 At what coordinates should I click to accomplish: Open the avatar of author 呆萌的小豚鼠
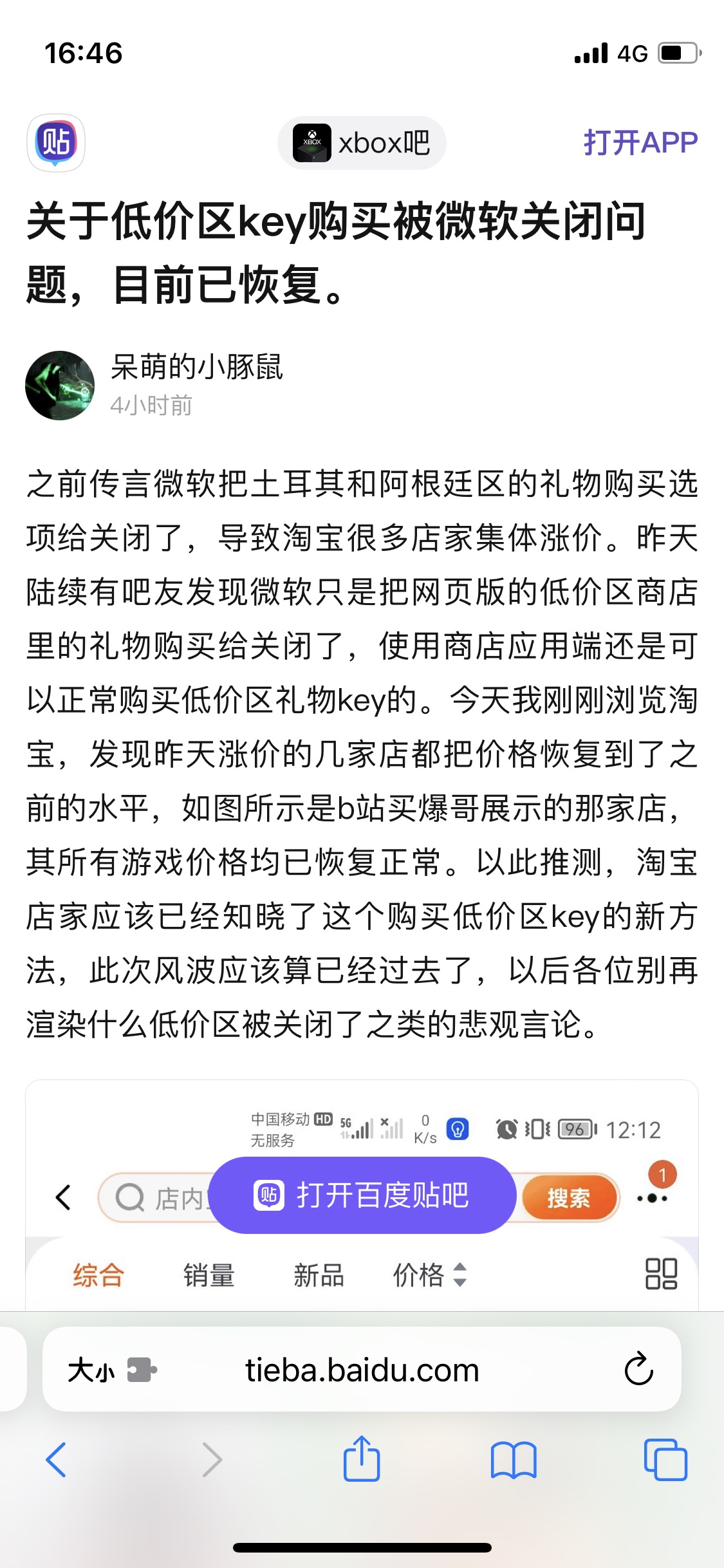tap(60, 386)
